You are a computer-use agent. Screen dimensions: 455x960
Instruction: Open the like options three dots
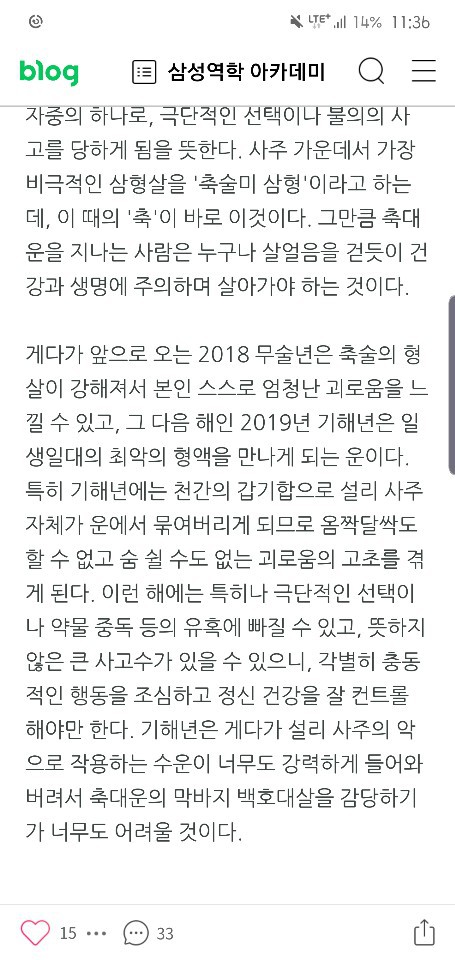97,934
